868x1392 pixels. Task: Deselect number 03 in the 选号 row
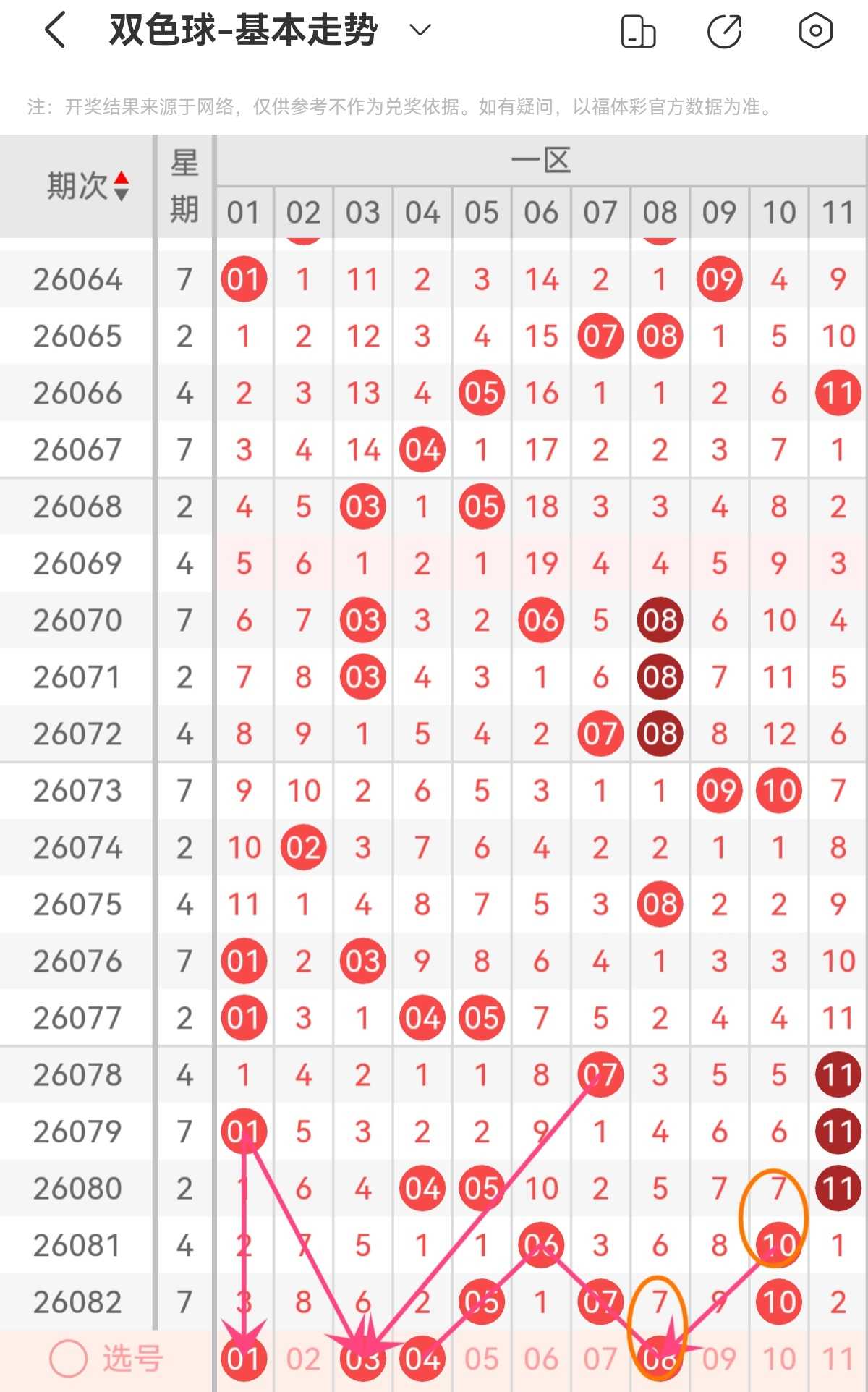(363, 1359)
